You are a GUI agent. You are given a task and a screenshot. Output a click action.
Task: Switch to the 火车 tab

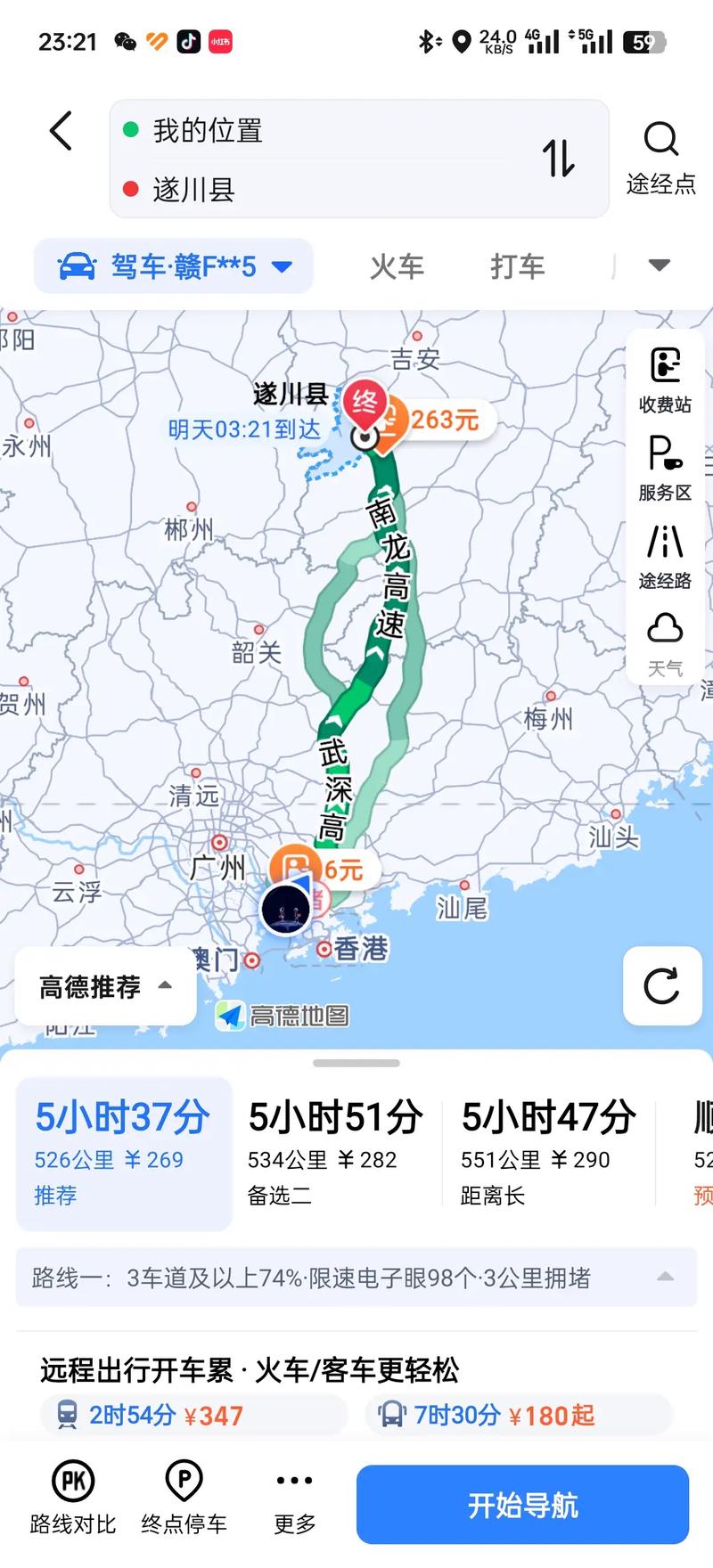[397, 266]
